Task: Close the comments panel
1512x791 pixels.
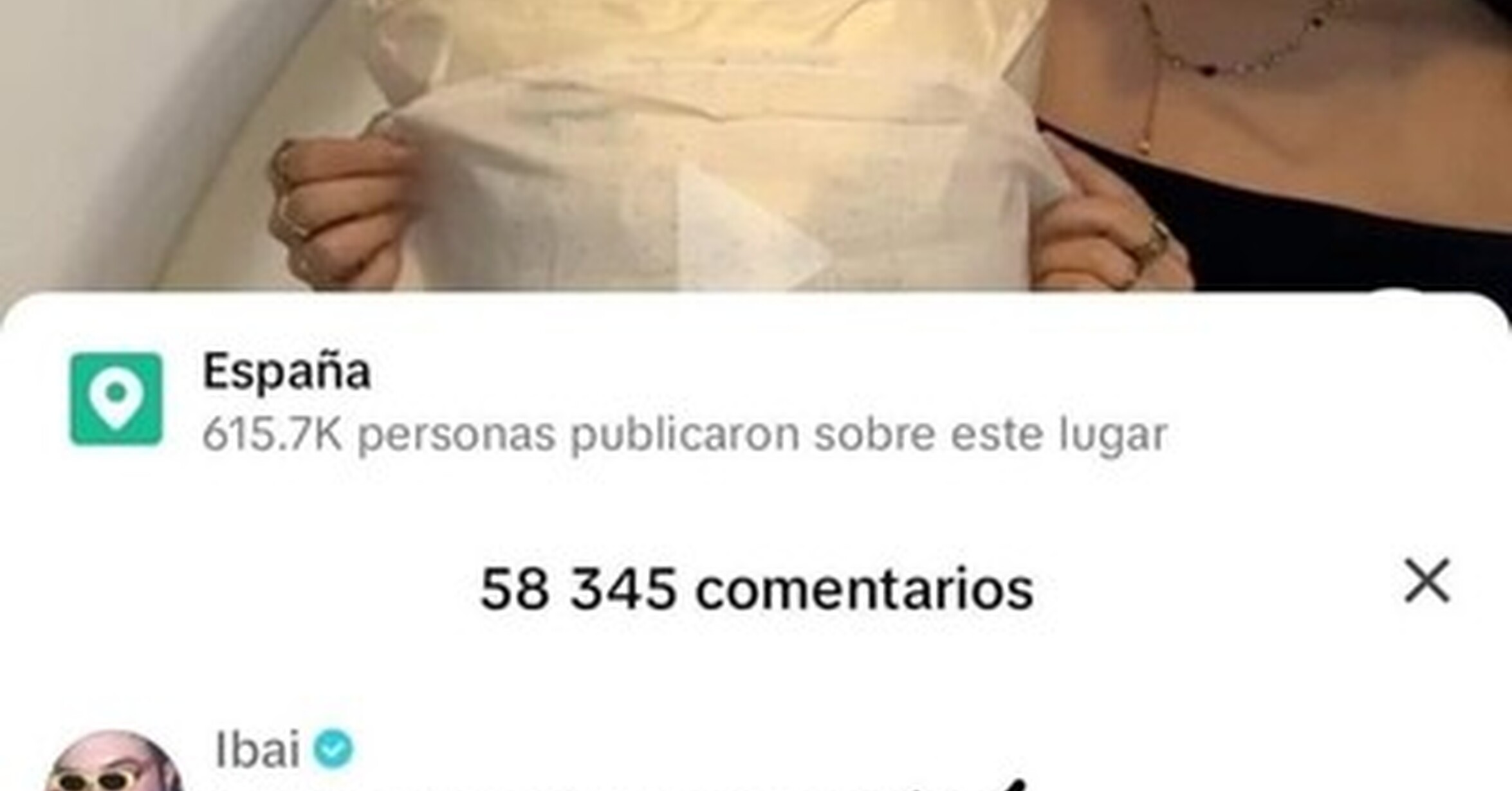Action: point(1426,581)
